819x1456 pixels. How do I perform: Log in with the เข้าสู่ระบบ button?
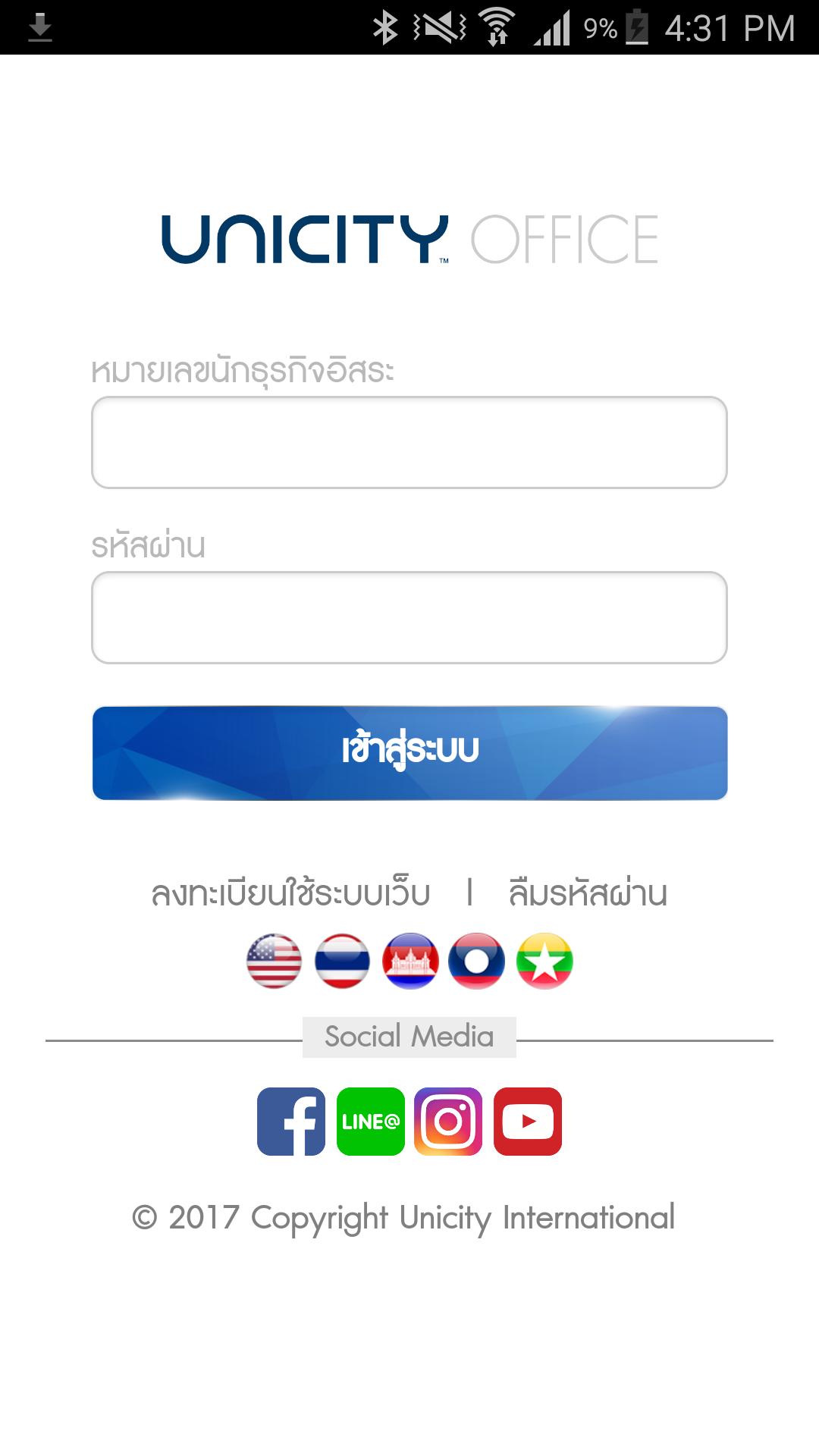coord(409,752)
